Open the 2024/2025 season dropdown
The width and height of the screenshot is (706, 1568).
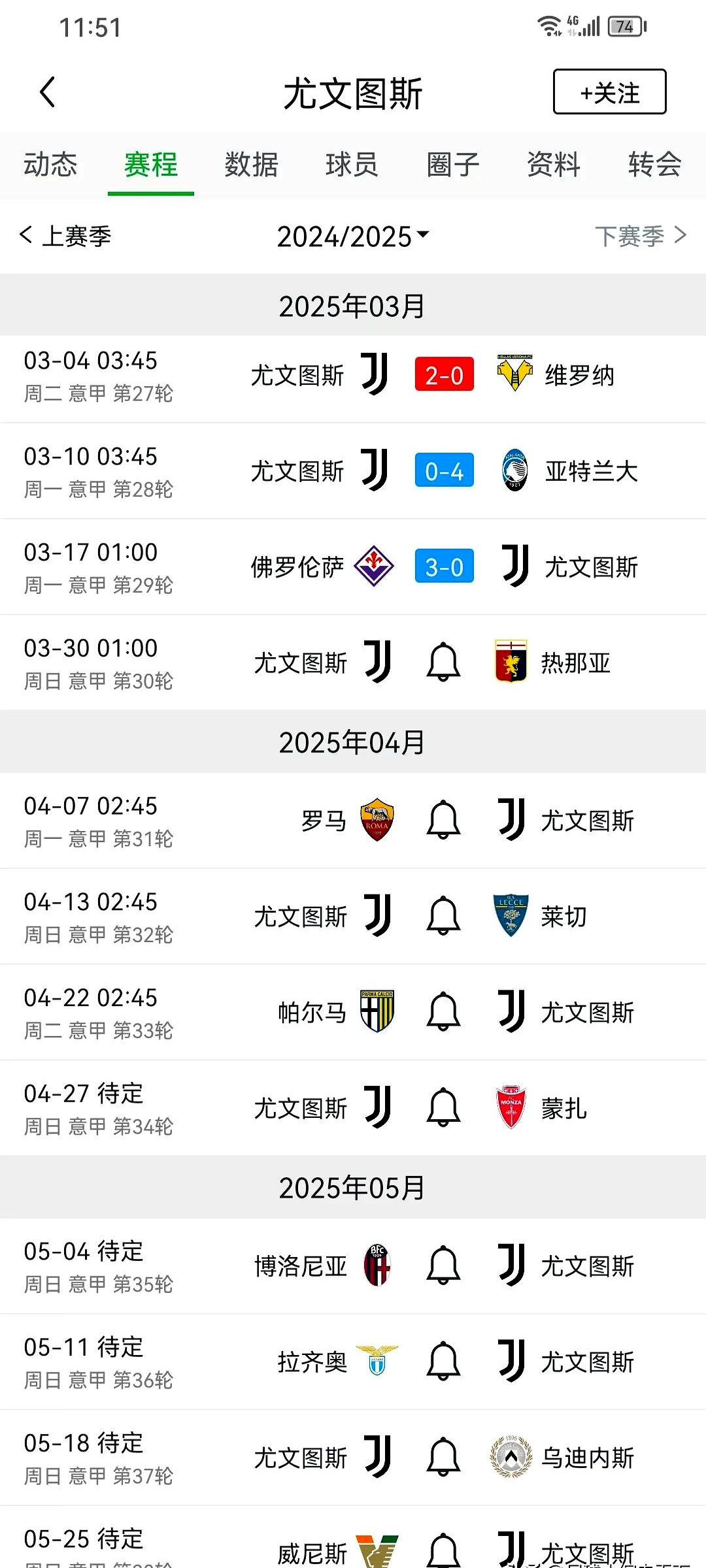pyautogui.click(x=353, y=237)
